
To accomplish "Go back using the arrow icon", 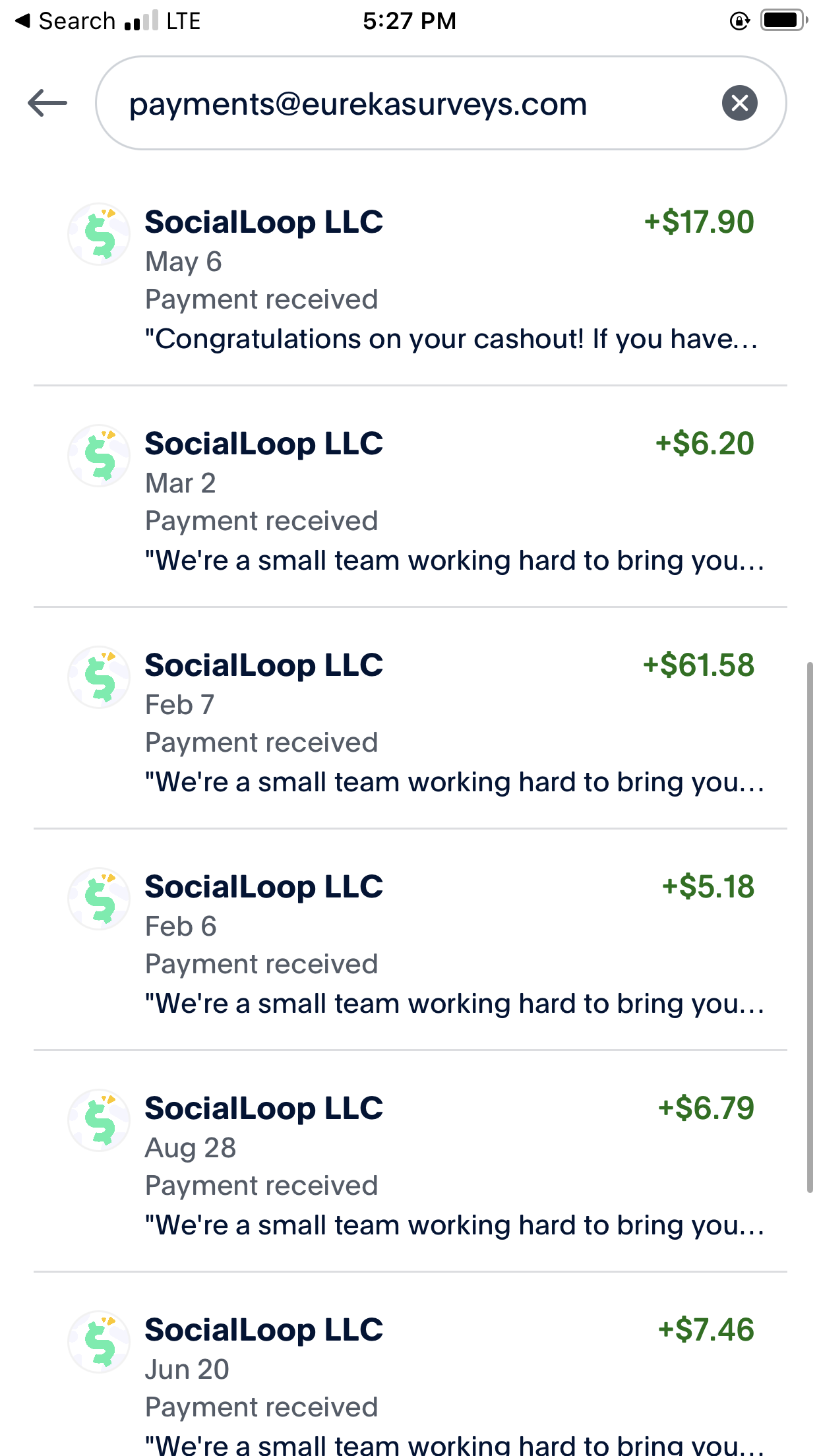I will coord(47,104).
